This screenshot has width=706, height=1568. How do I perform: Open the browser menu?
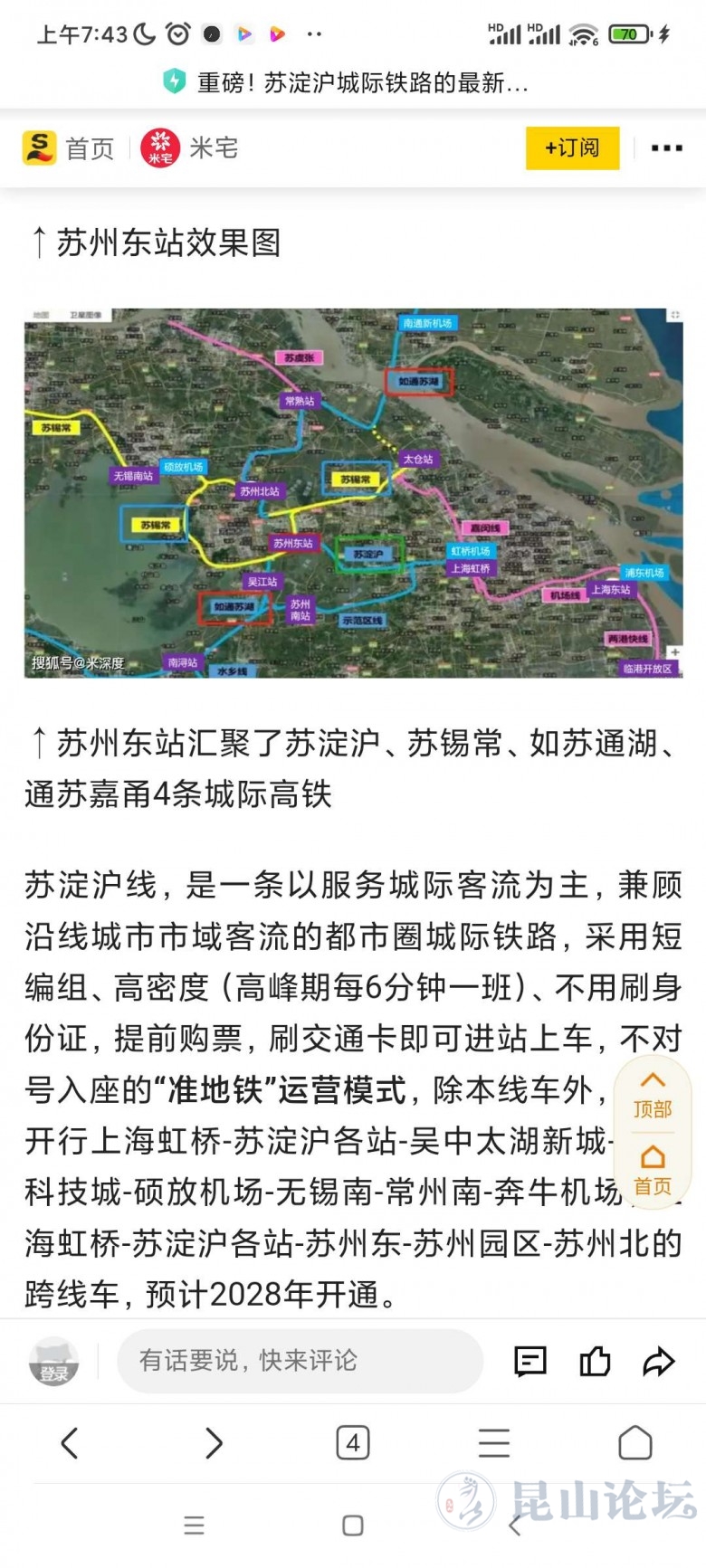[494, 1442]
